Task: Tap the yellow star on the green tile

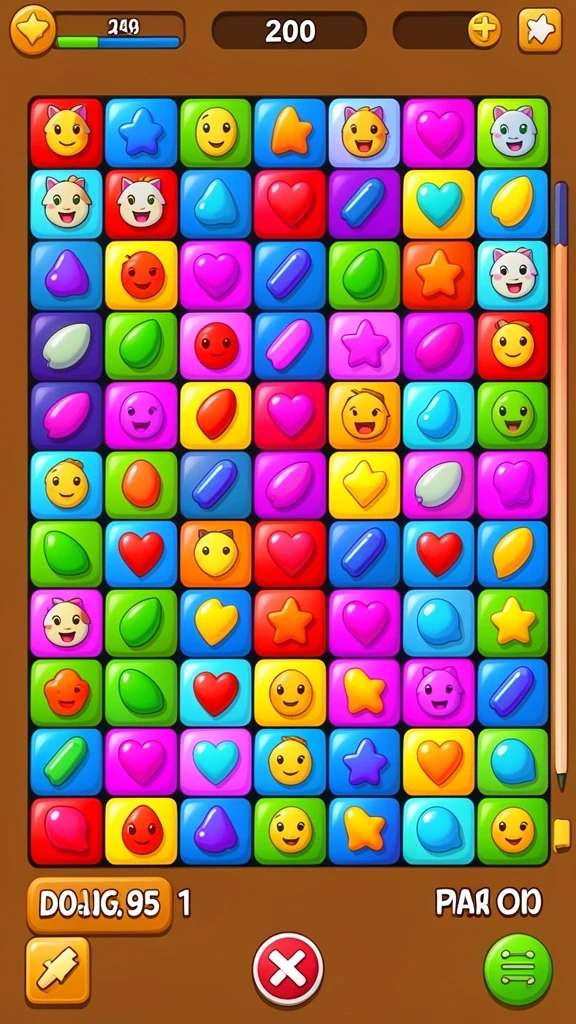Action: pos(513,624)
